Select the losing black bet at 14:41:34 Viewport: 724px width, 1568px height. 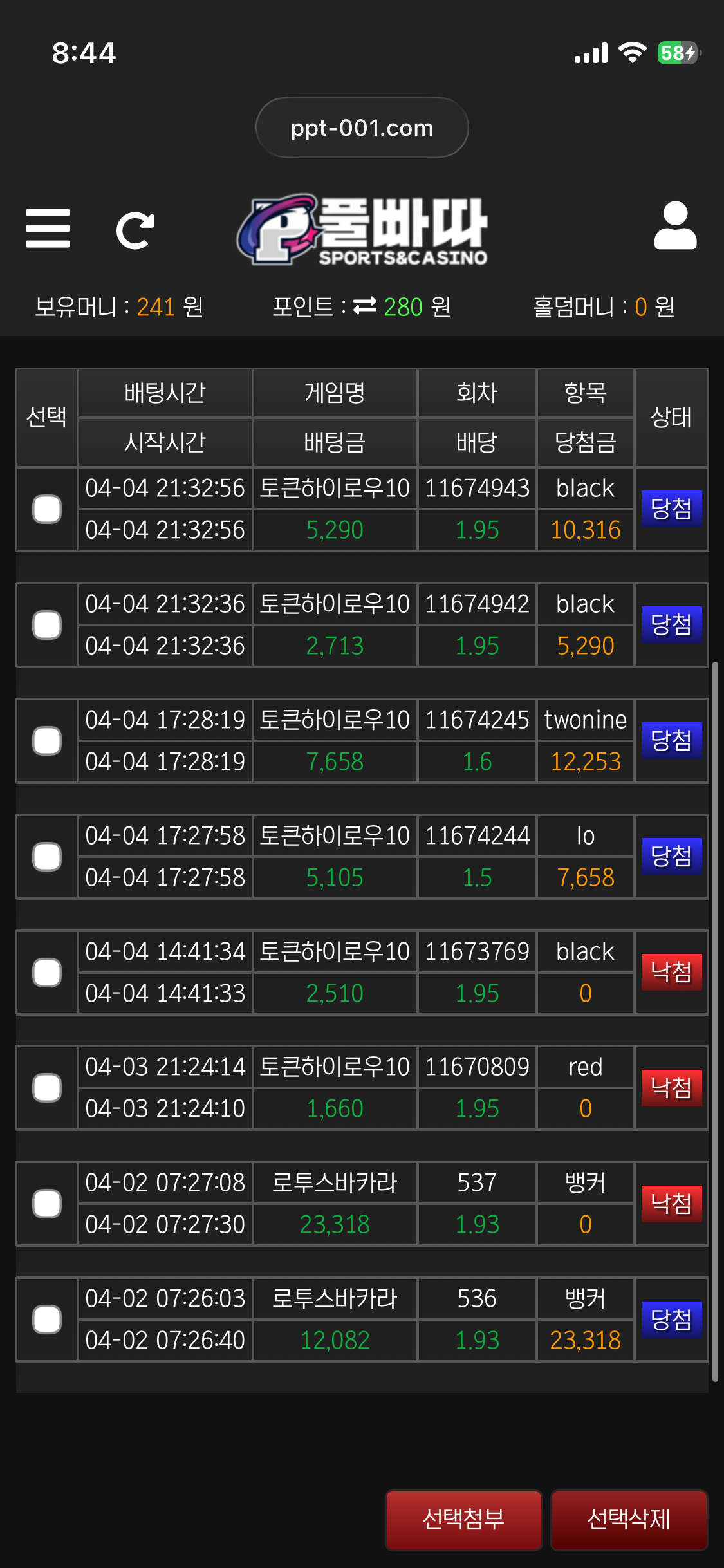click(47, 973)
